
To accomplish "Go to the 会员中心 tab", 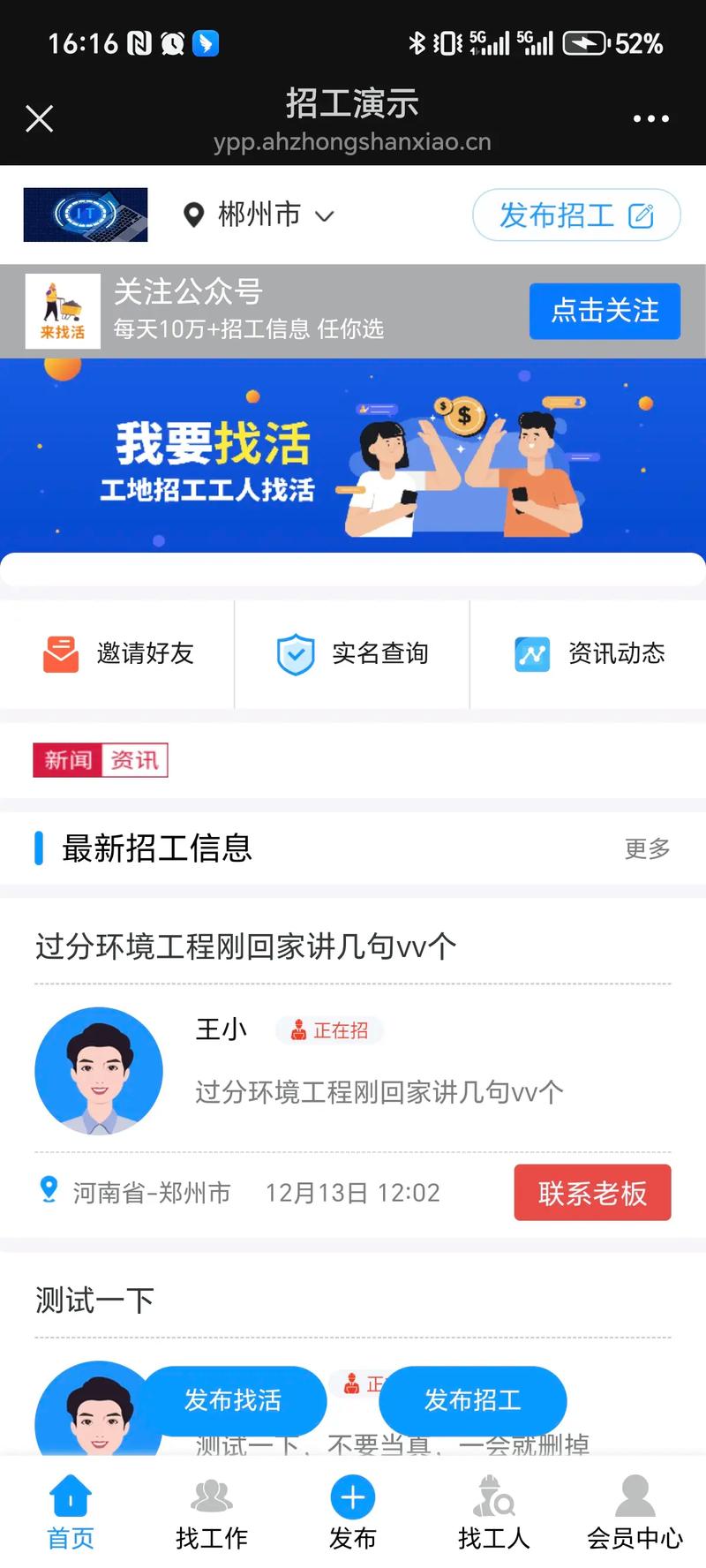I will tap(635, 1513).
